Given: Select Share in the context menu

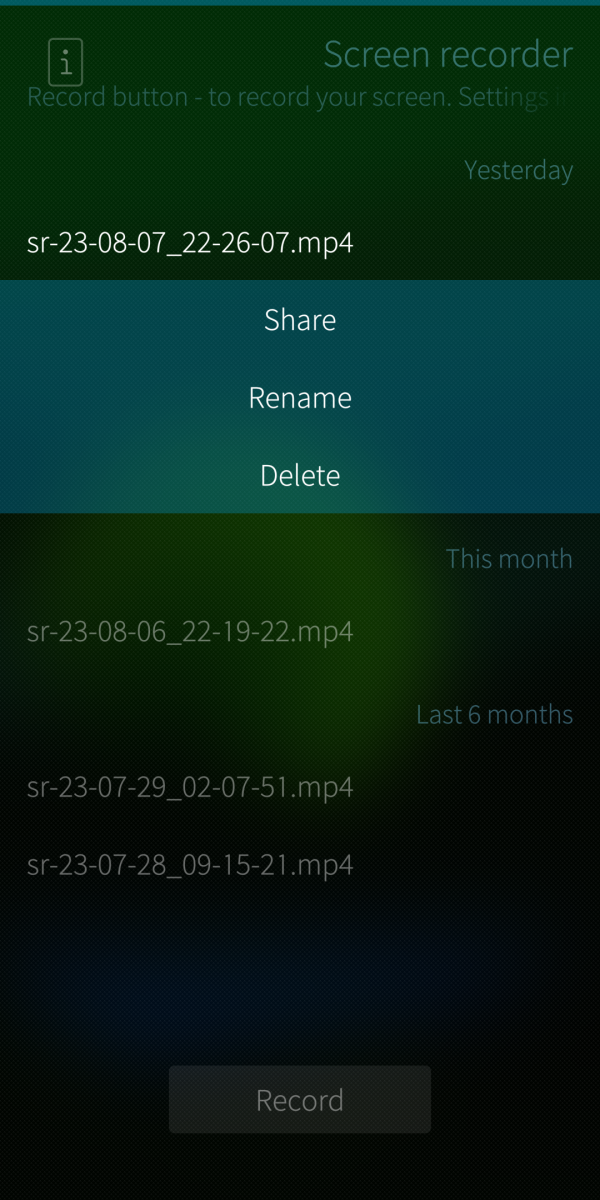Looking at the screenshot, I should (x=300, y=320).
